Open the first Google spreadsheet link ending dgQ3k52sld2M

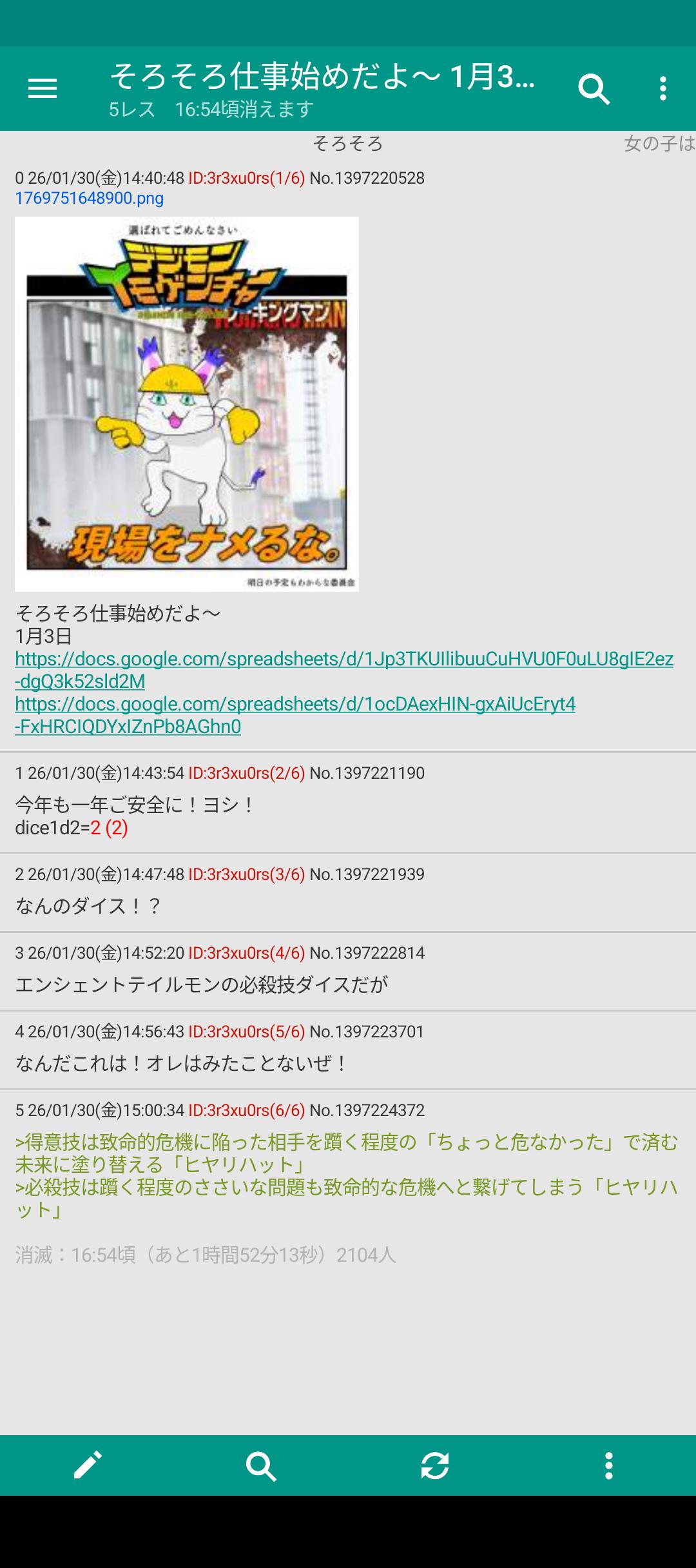click(343, 670)
